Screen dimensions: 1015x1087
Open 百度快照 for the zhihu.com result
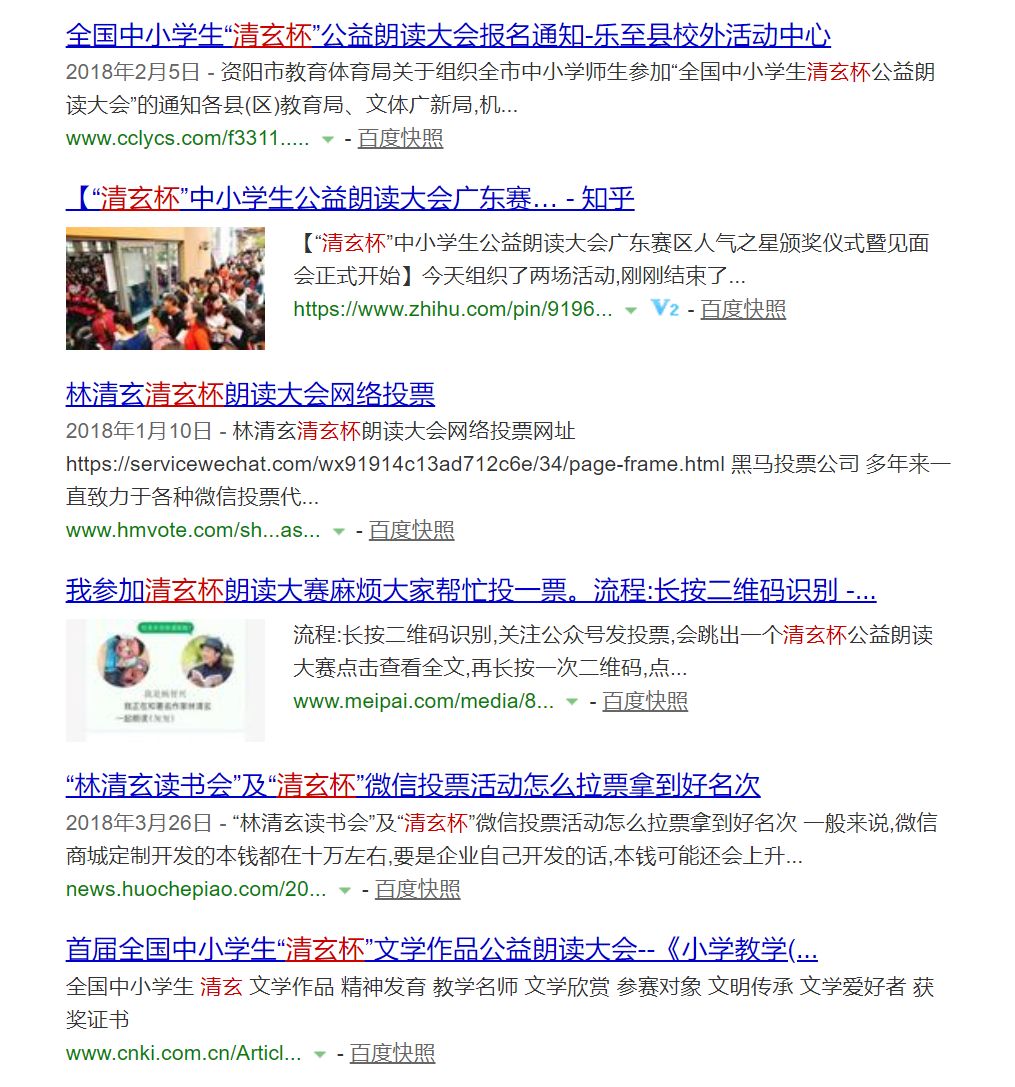(x=743, y=310)
